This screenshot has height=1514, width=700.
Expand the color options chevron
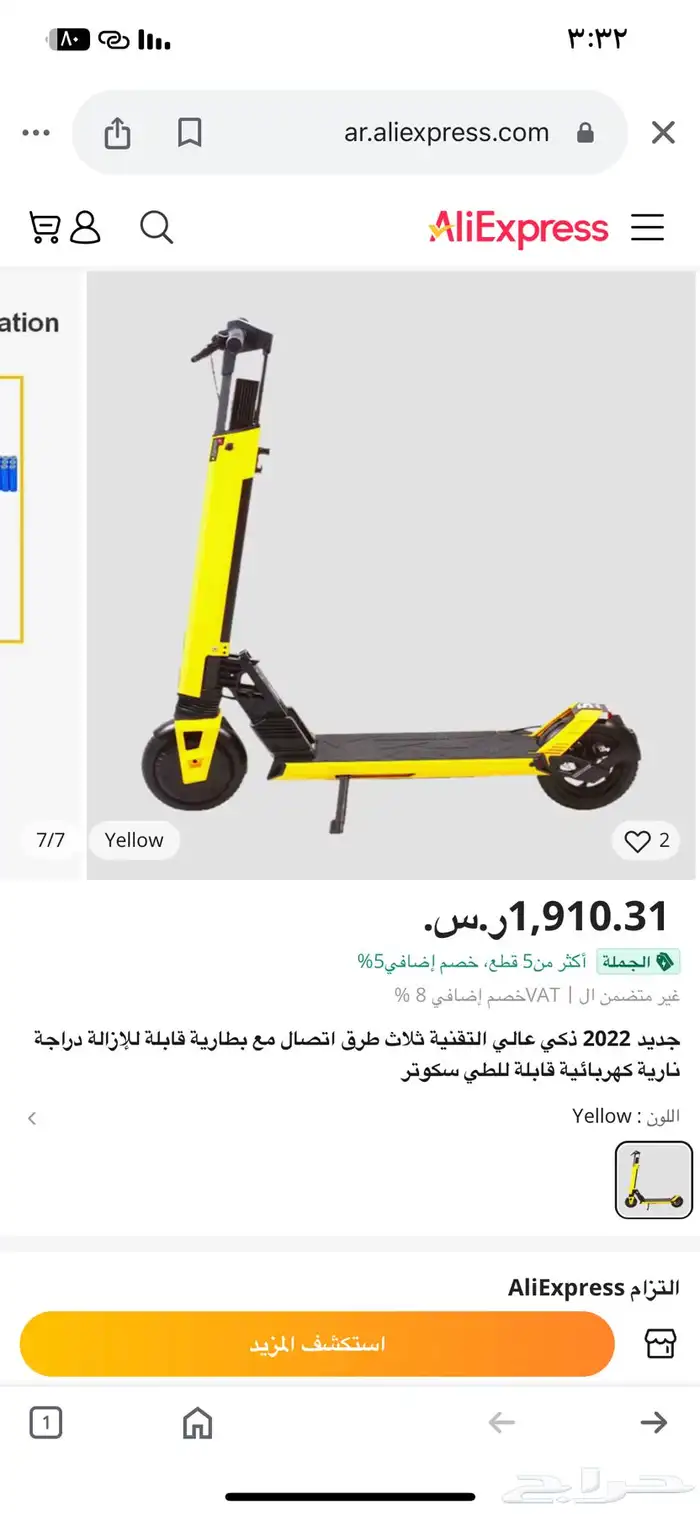click(x=32, y=1118)
